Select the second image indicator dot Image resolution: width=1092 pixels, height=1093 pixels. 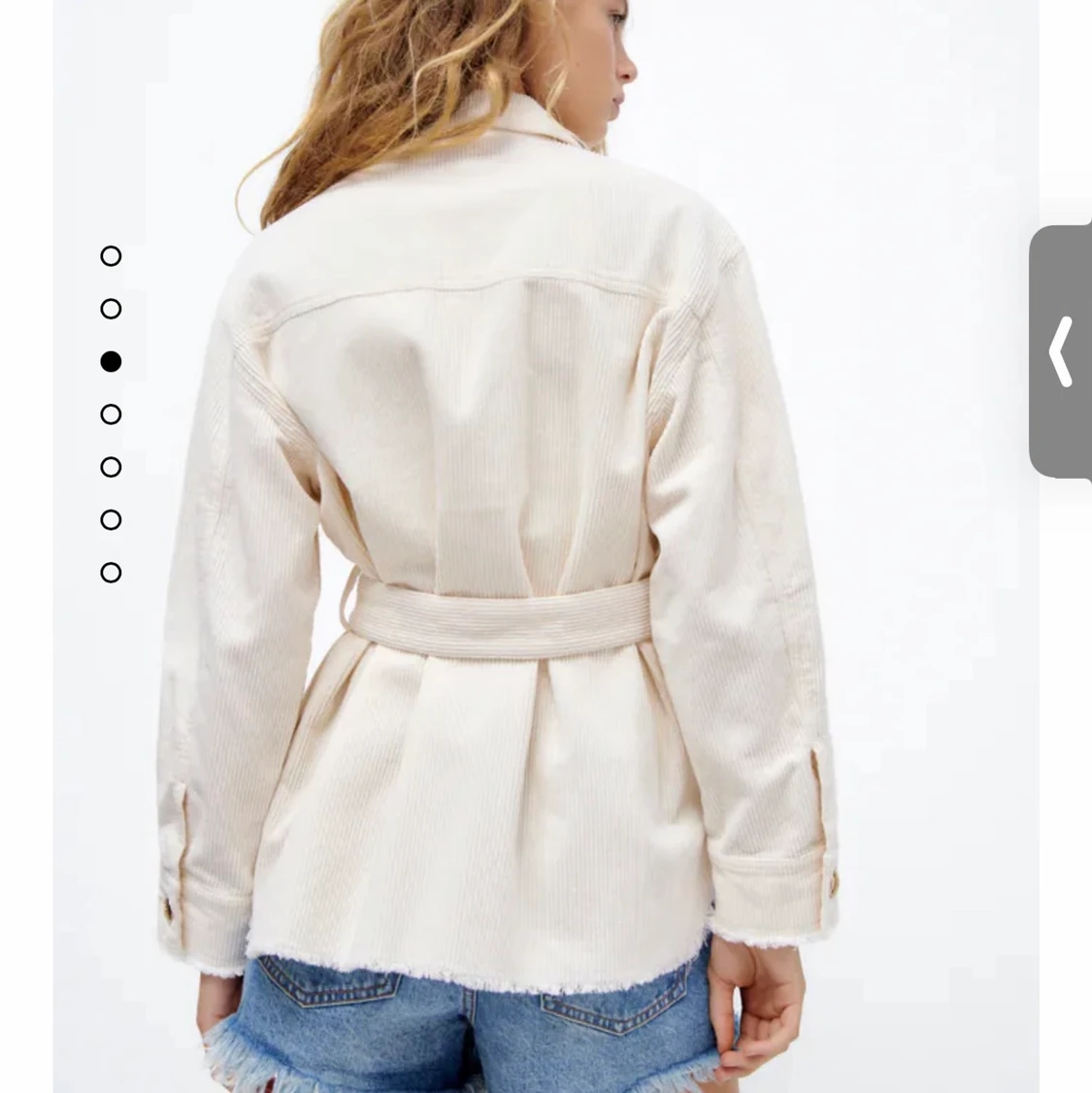[x=111, y=309]
